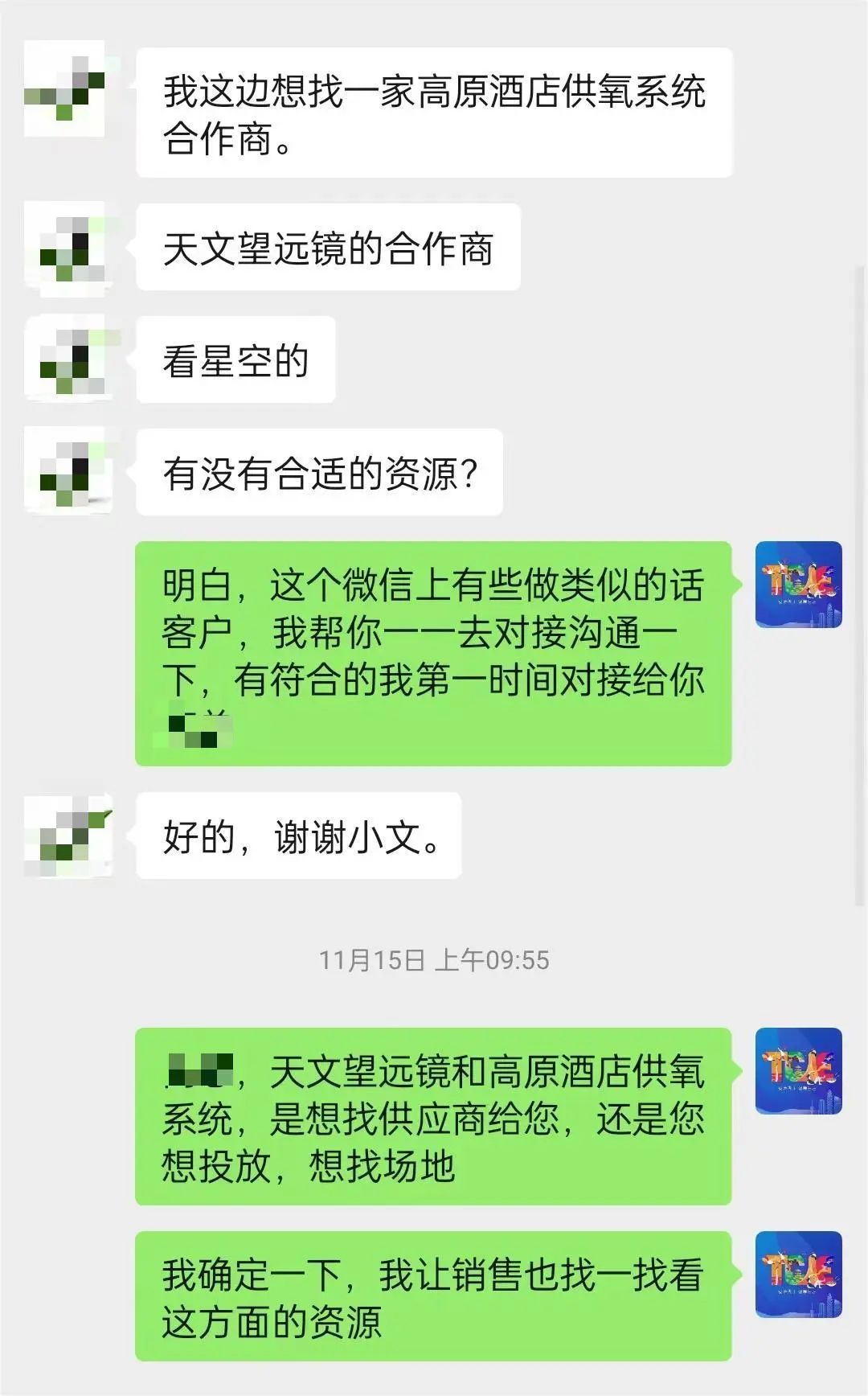This screenshot has width=868, height=1396.
Task: View own profile avatar beside 明白 message
Action: [x=798, y=585]
